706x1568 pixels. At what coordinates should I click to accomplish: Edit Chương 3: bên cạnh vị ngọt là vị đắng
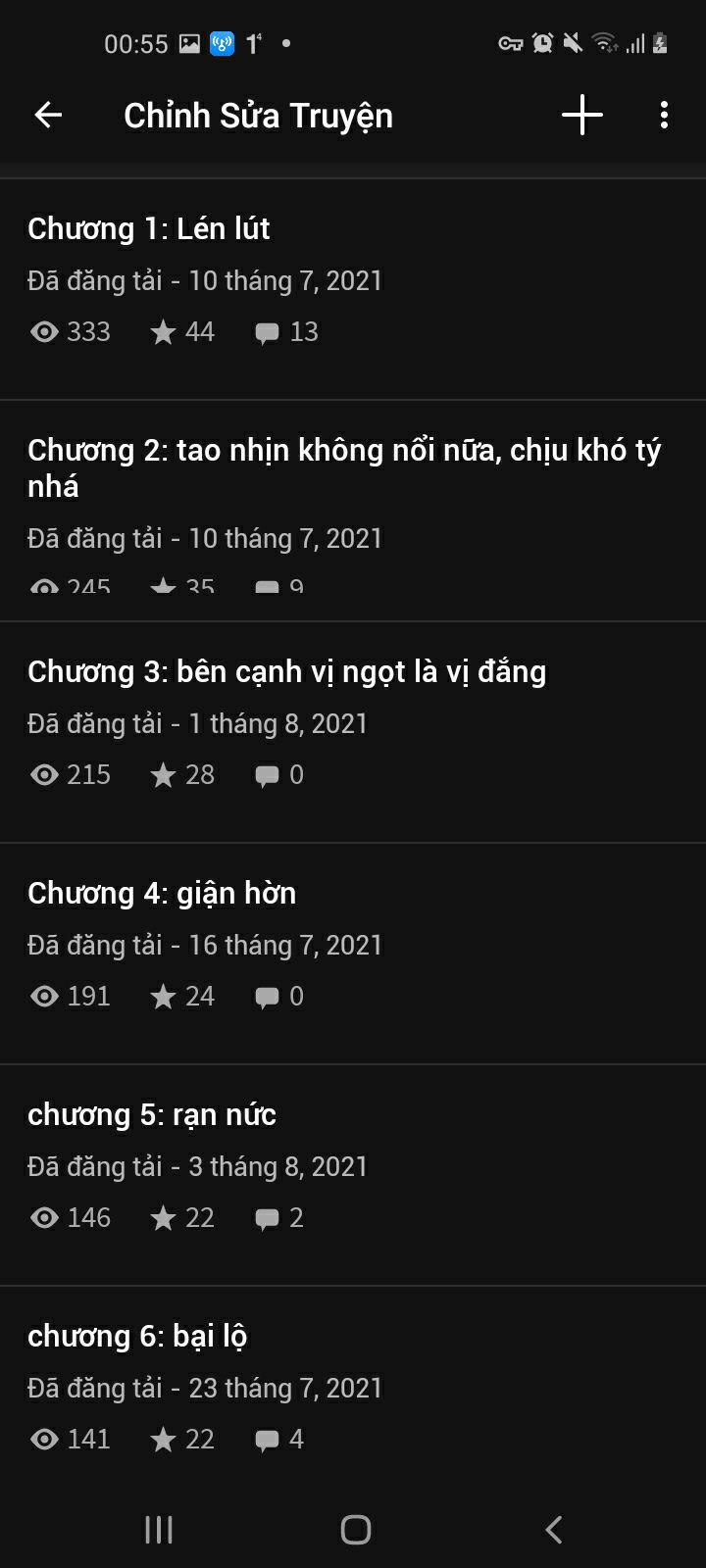tap(353, 732)
